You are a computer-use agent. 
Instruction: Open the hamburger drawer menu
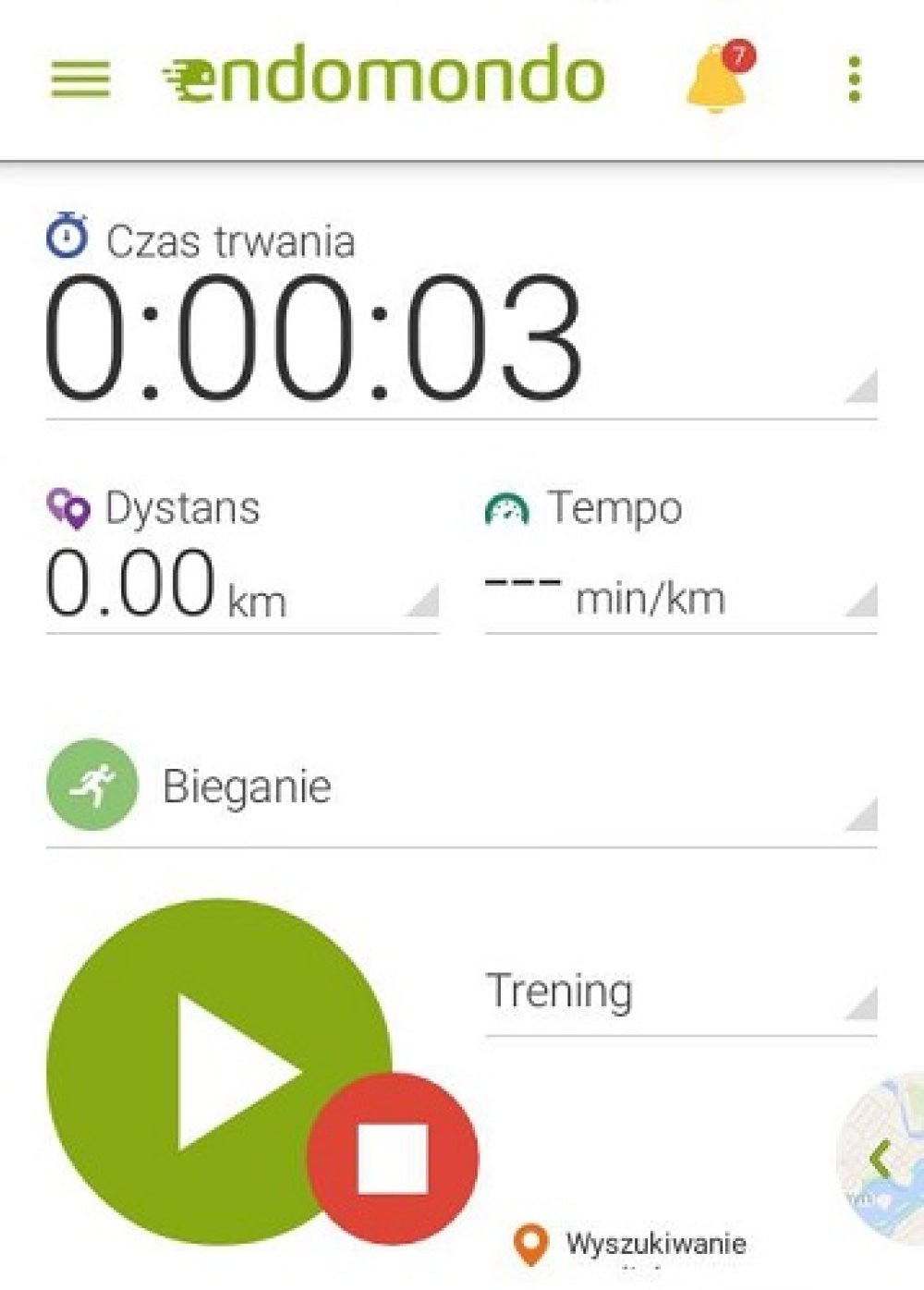[80, 79]
